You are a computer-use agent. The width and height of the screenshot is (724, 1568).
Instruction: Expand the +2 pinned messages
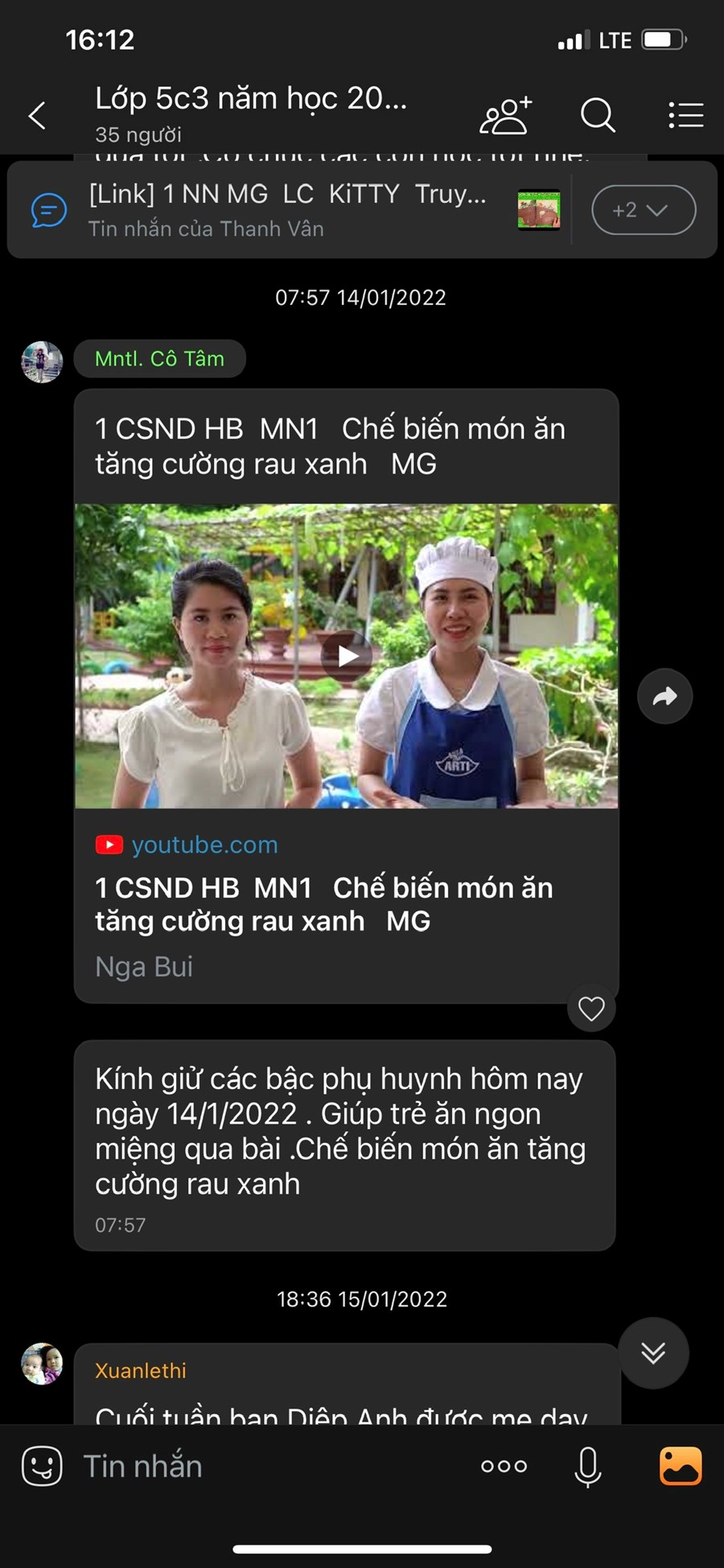tap(643, 210)
